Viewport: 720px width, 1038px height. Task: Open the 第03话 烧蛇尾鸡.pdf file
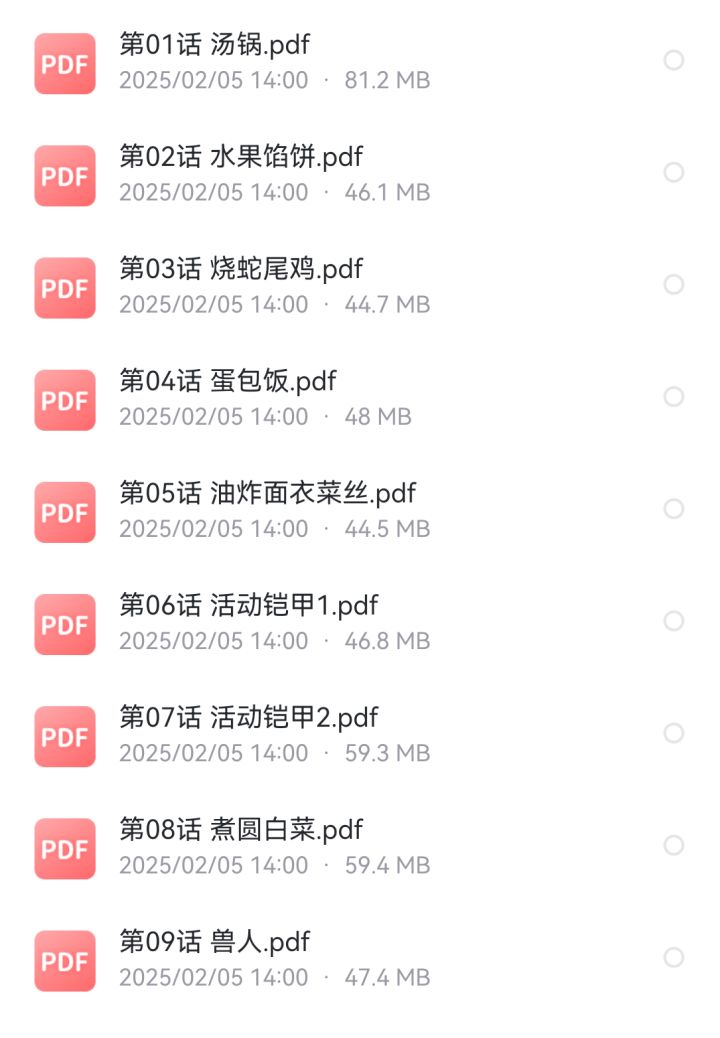(x=240, y=269)
